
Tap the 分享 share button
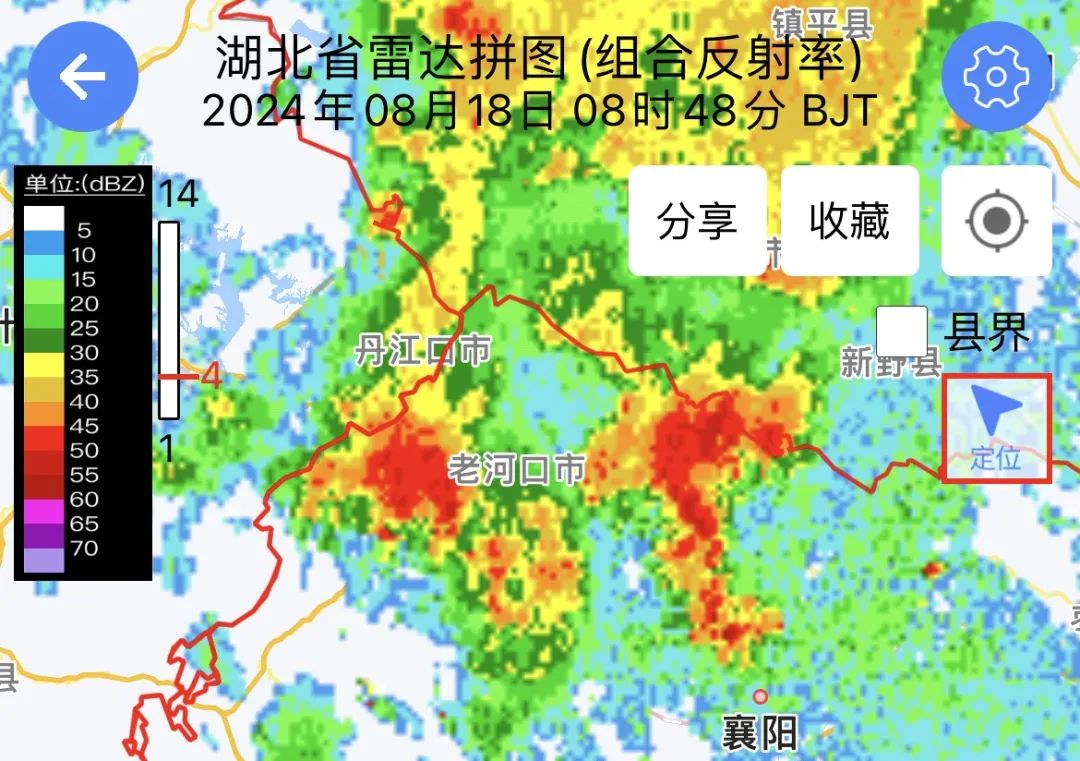coord(697,221)
